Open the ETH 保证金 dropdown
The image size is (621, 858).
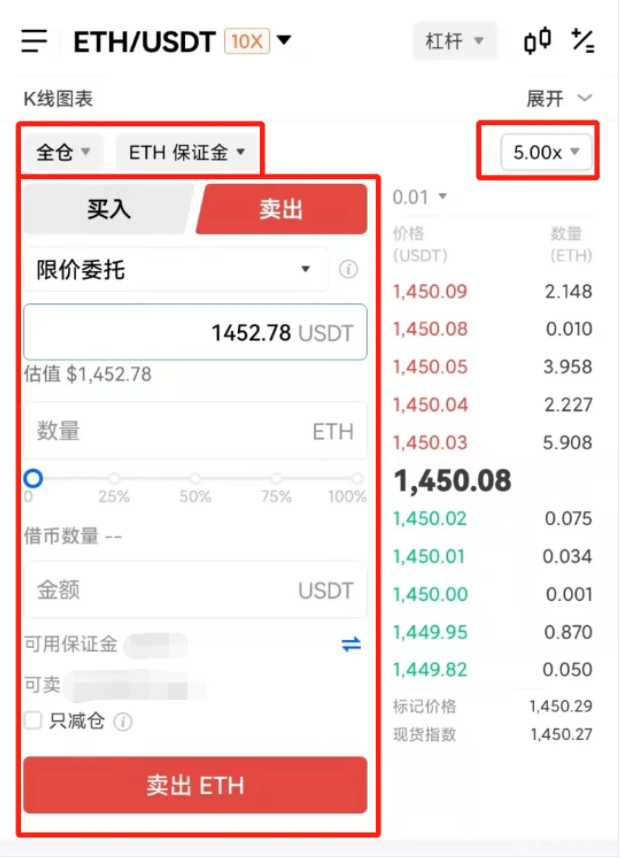[x=187, y=153]
